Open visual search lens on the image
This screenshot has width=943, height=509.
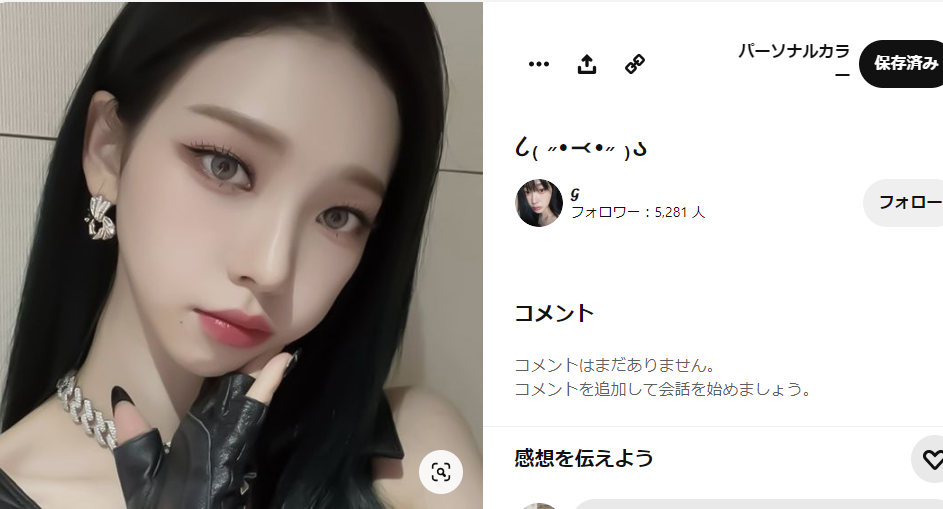(441, 472)
